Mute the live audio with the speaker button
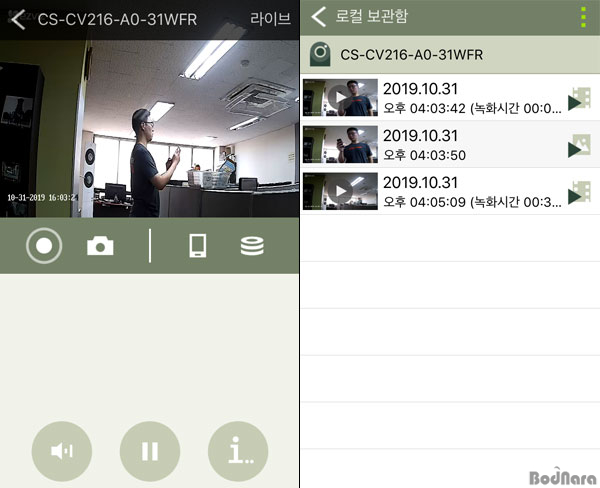 62,451
